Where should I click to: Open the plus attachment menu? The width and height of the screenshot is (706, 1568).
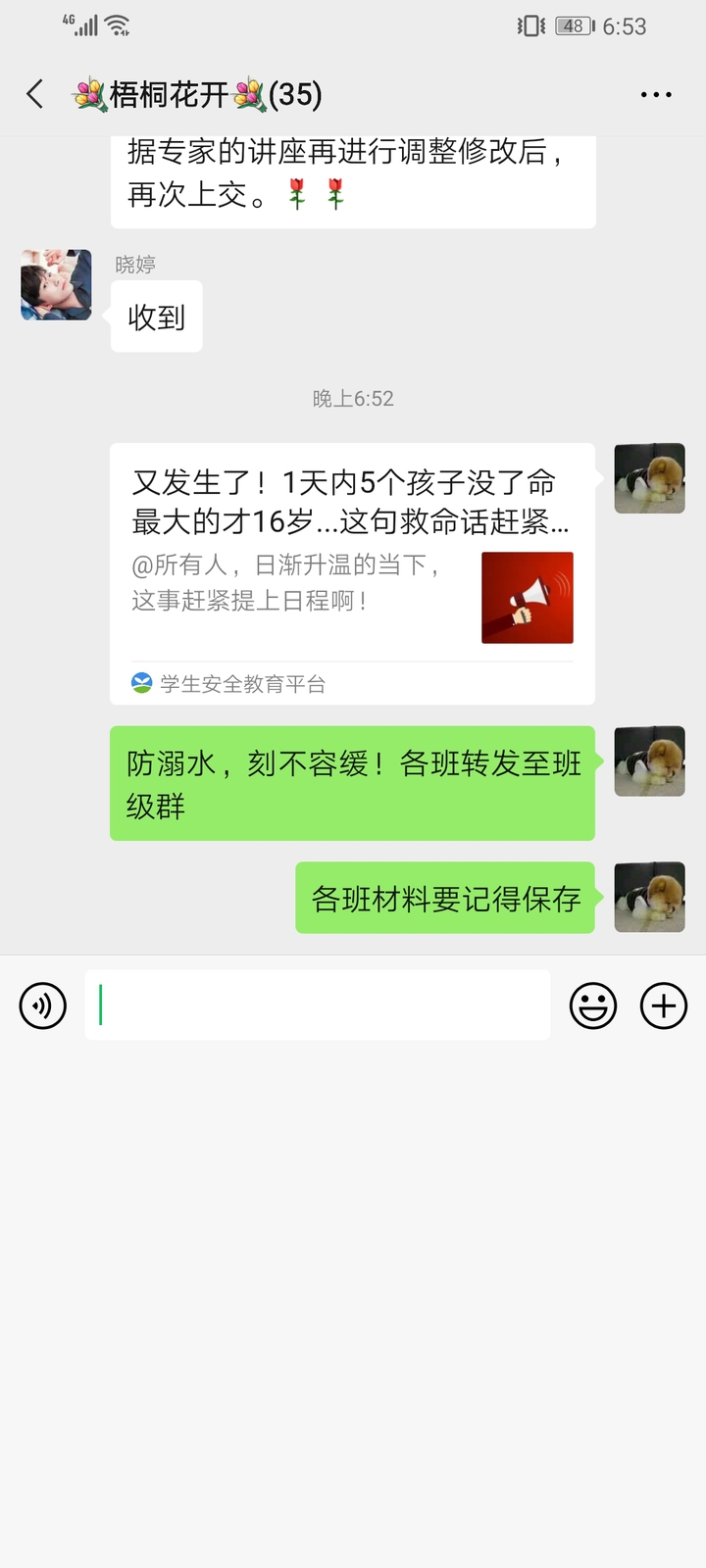(664, 1005)
